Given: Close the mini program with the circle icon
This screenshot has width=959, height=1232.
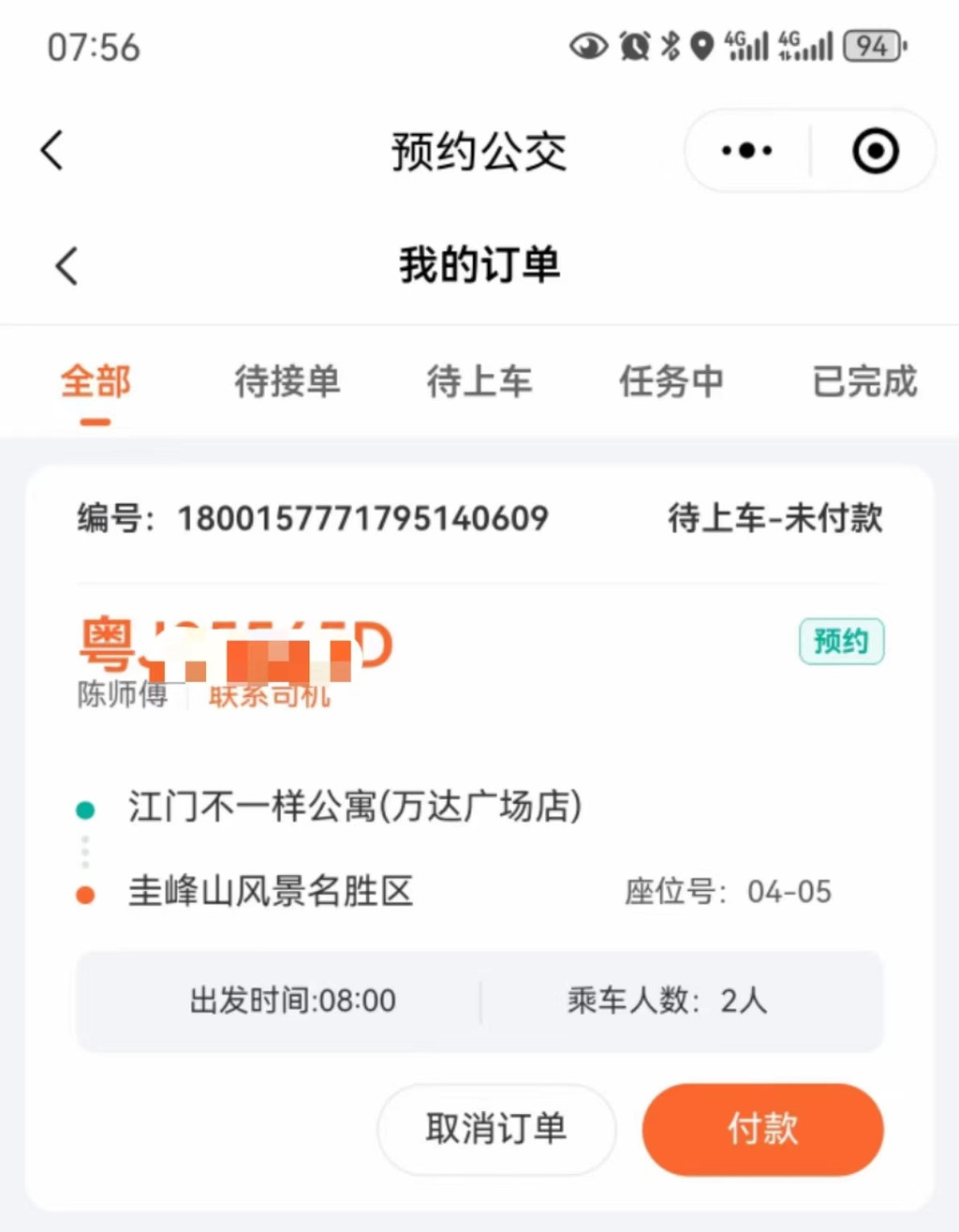Looking at the screenshot, I should click(875, 151).
